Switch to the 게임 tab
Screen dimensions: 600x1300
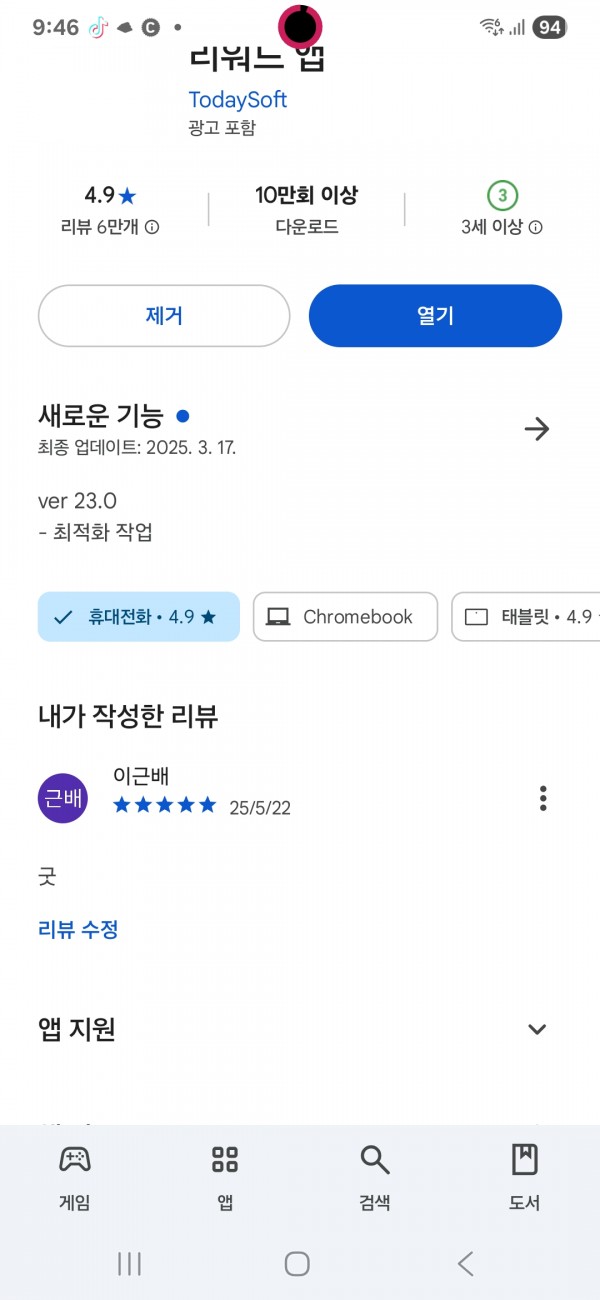(x=75, y=1178)
